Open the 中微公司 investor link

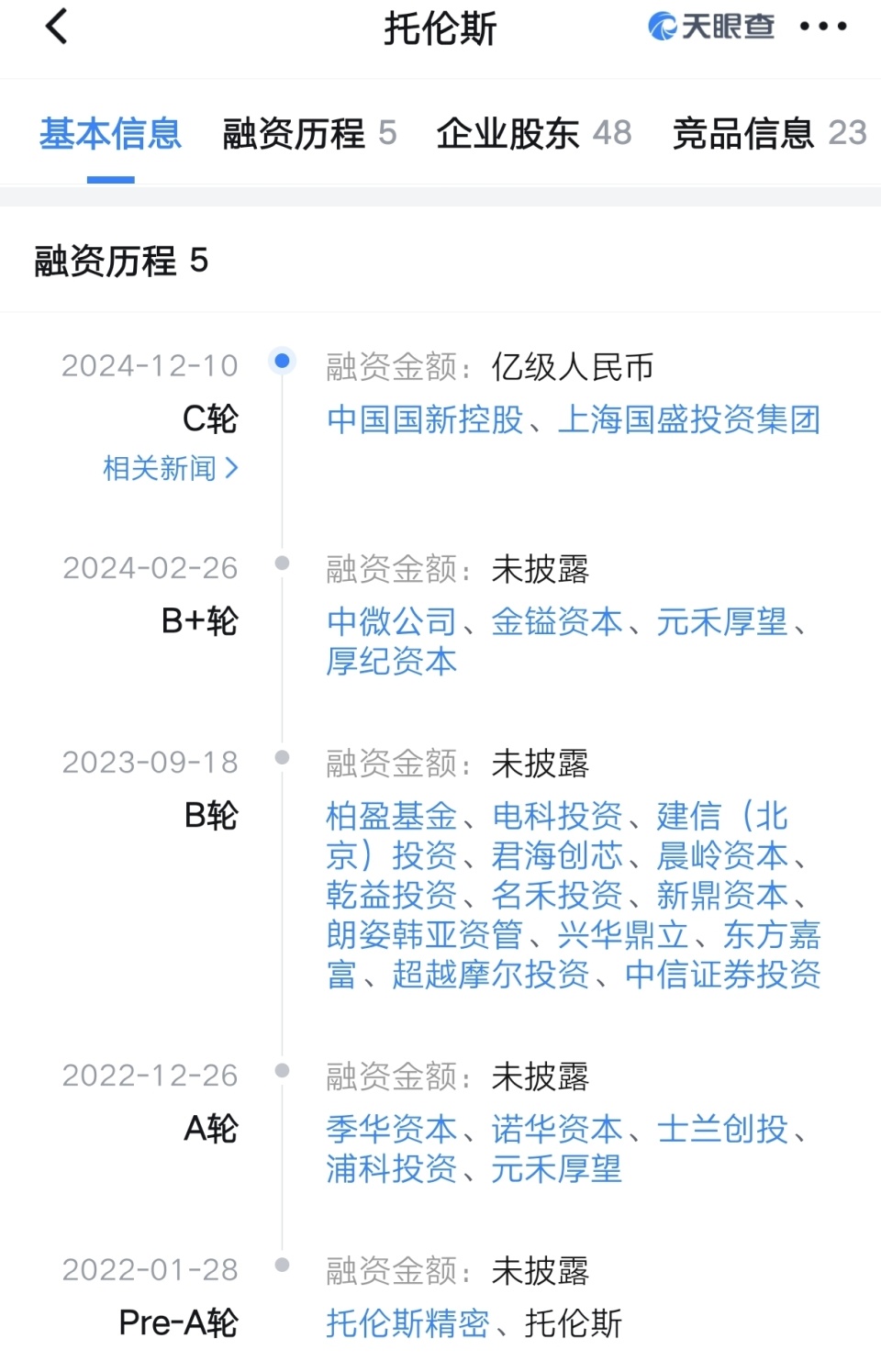[390, 621]
